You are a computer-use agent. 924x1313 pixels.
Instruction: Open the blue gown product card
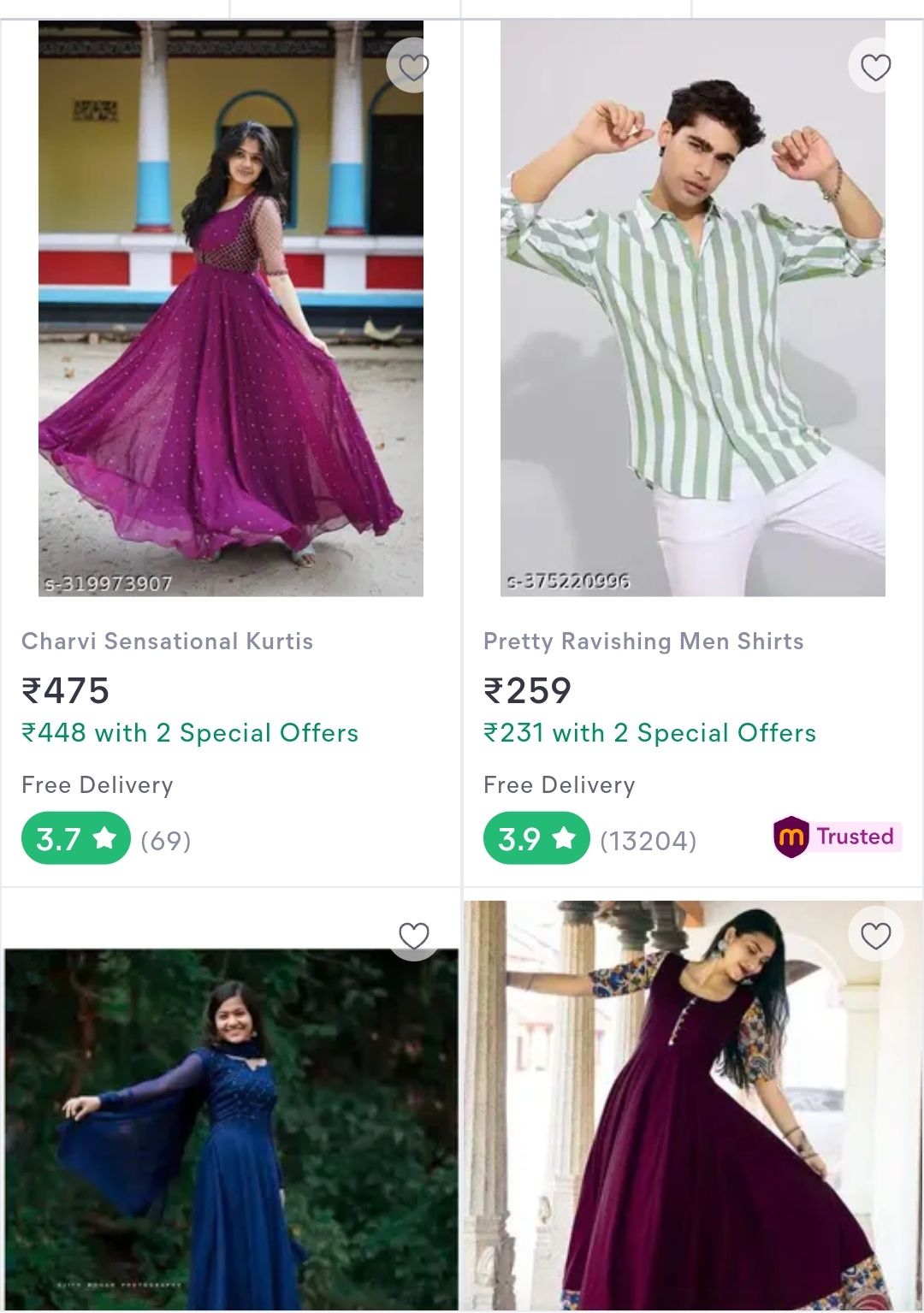click(x=231, y=1129)
